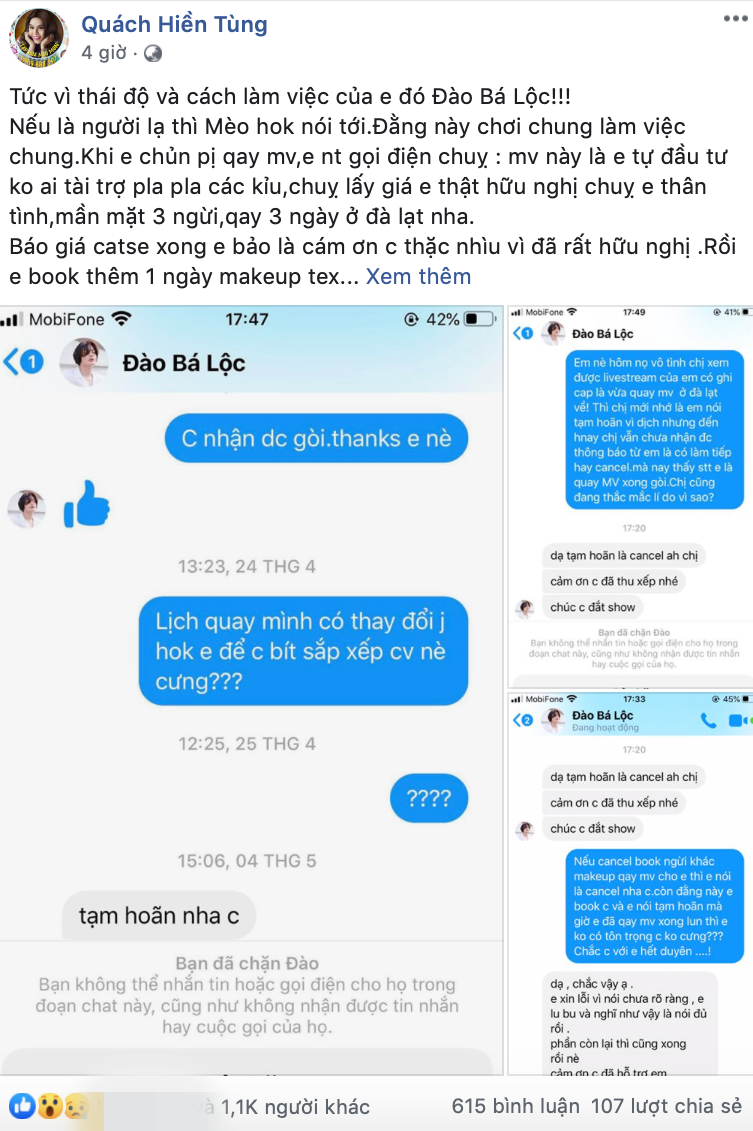Image resolution: width=753 pixels, height=1131 pixels.
Task: Open the 615 bình luận comments
Action: click(x=515, y=1106)
